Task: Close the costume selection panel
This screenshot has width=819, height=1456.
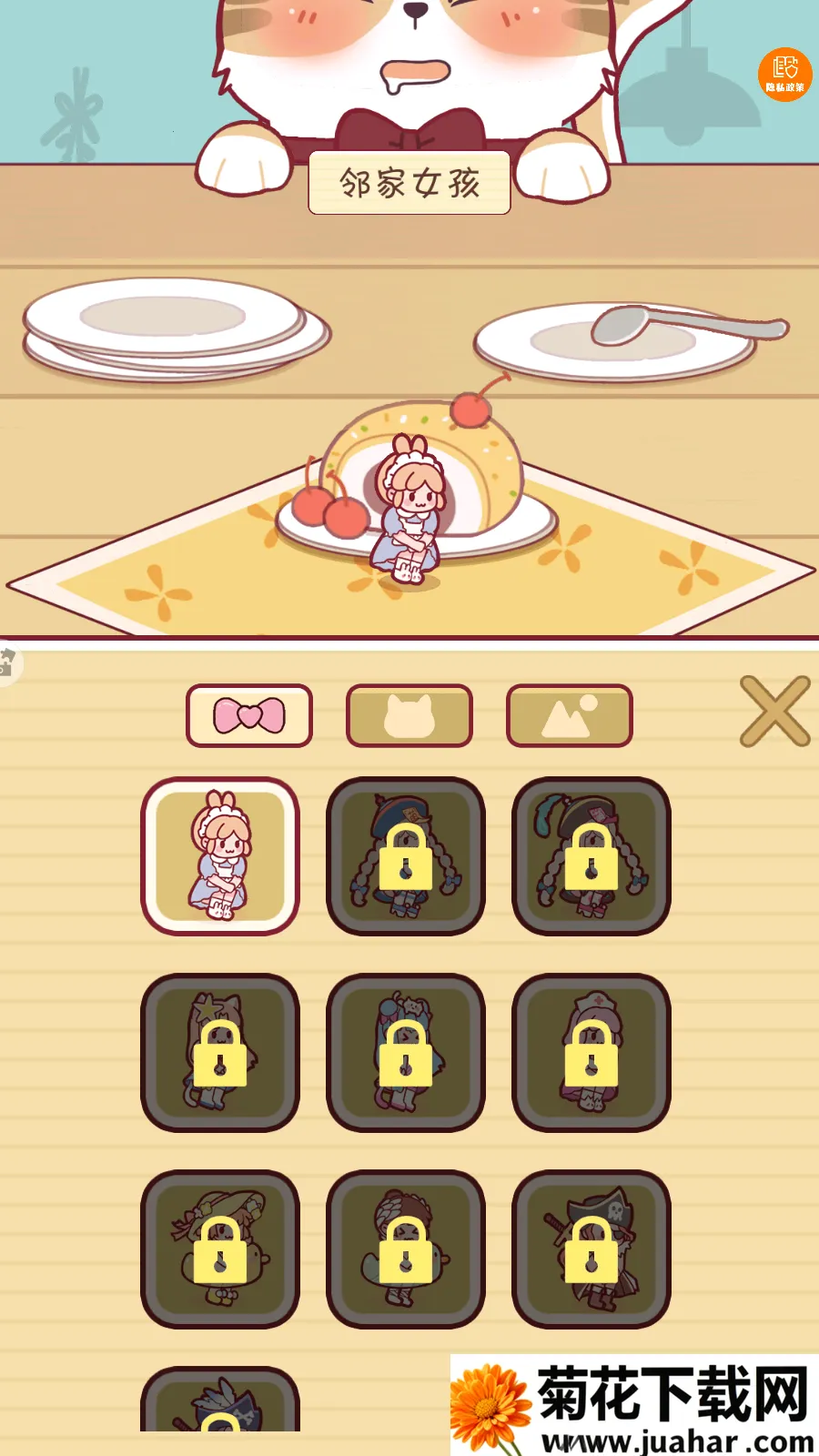Action: coord(774,711)
